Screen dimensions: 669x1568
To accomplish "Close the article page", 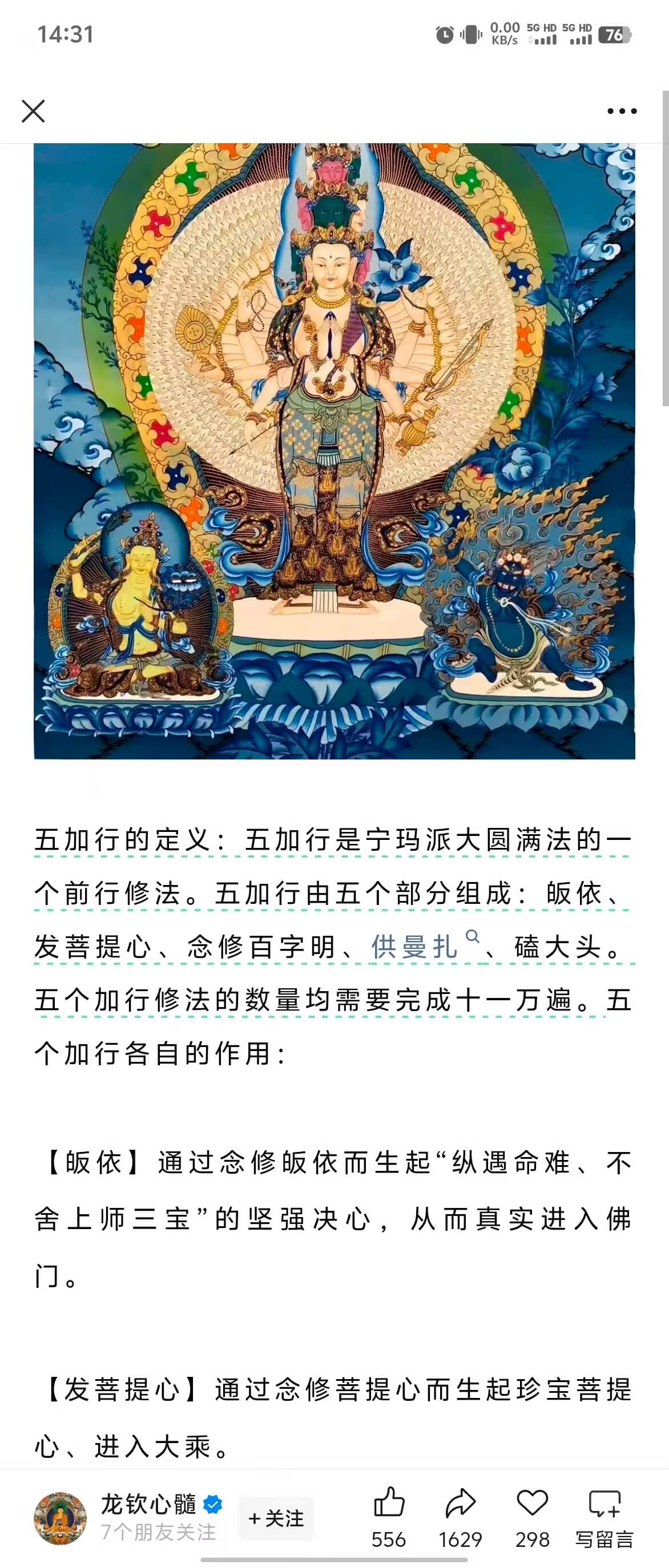I will click(x=33, y=111).
